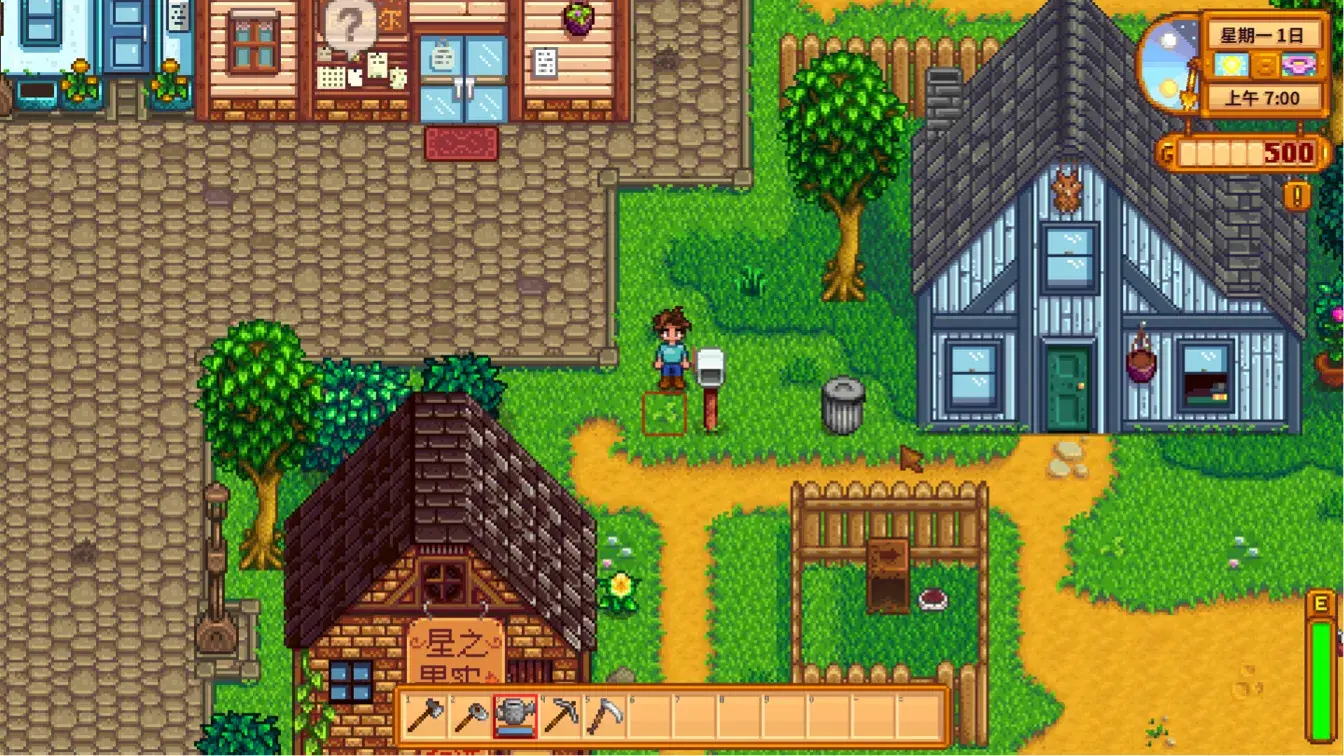Equip the scythe from slot 5

pyautogui.click(x=605, y=716)
